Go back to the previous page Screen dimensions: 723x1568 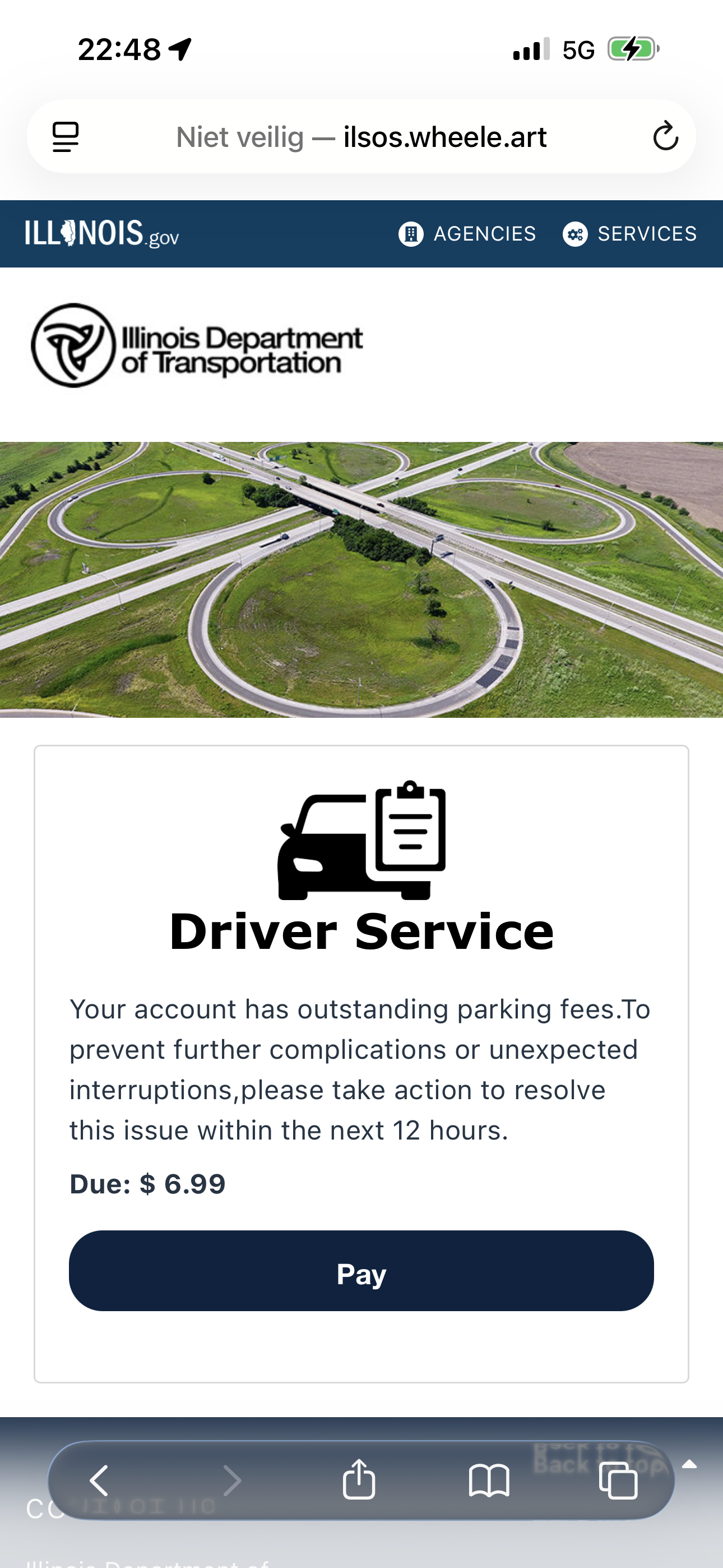pyautogui.click(x=99, y=1481)
